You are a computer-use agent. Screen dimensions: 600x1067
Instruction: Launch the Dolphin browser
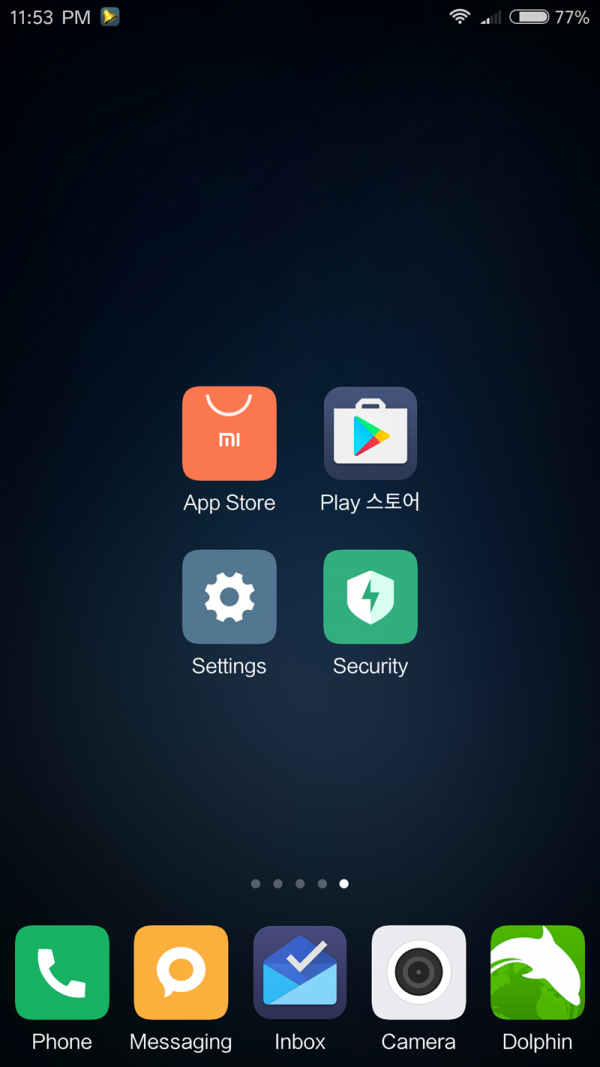pos(537,972)
